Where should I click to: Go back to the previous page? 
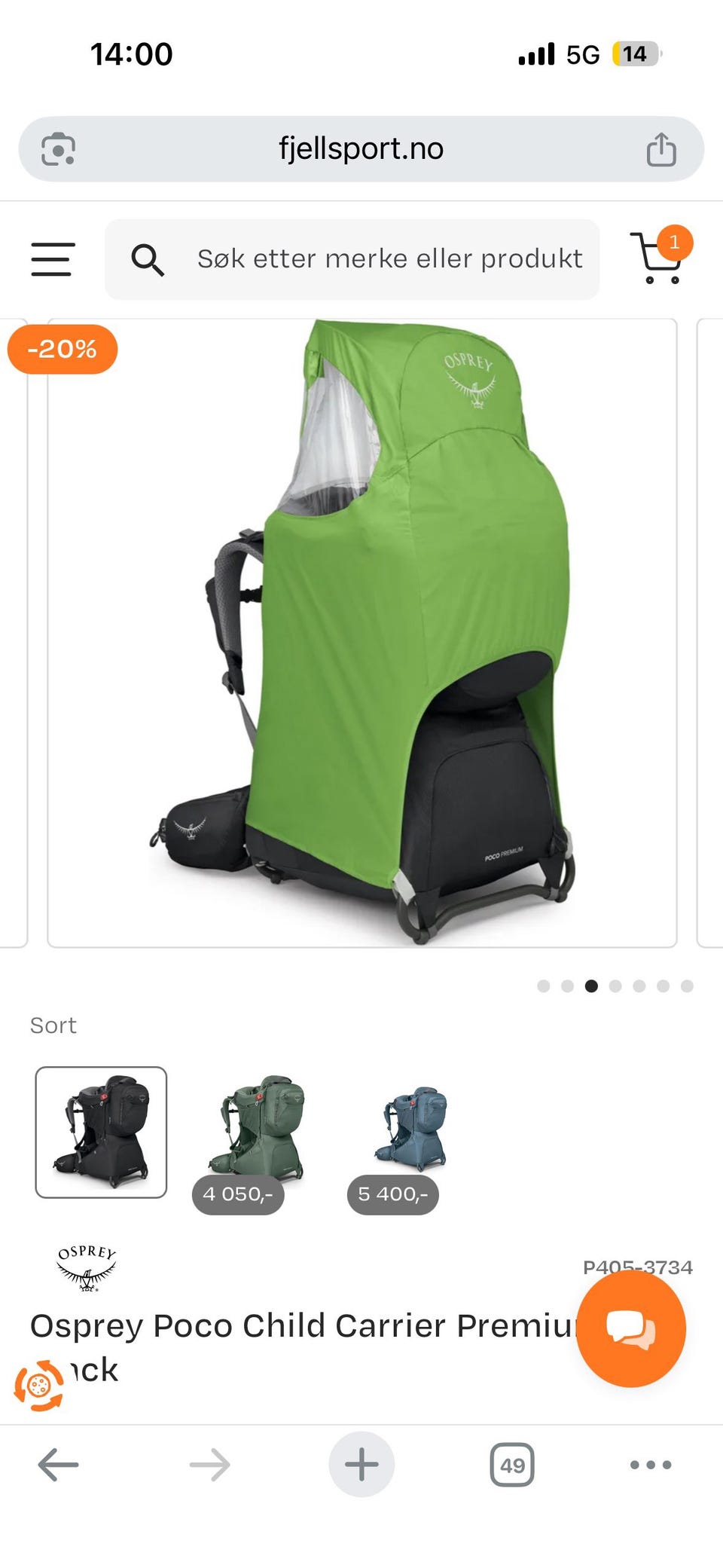click(x=58, y=1465)
